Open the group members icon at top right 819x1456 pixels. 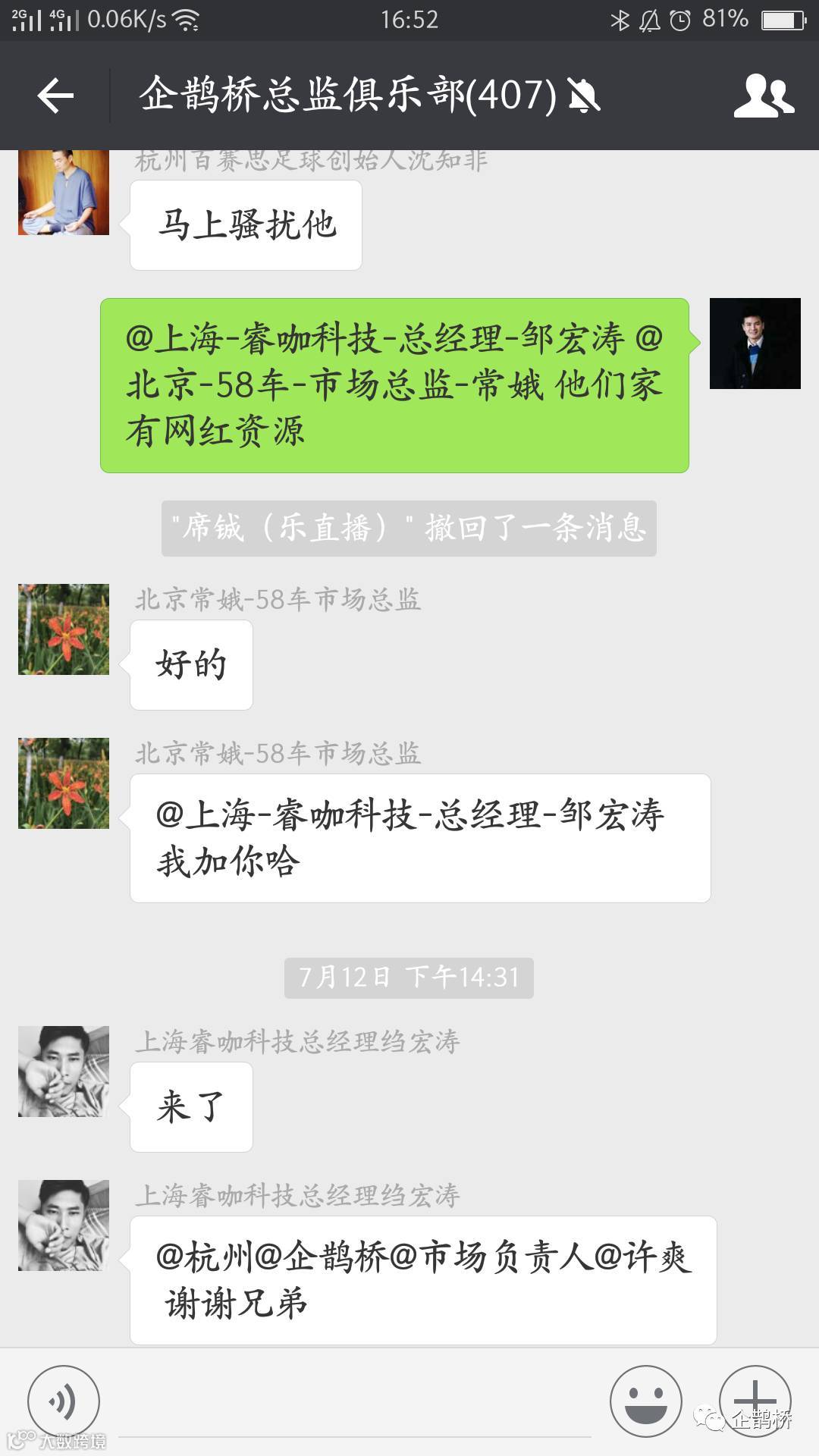point(764,97)
